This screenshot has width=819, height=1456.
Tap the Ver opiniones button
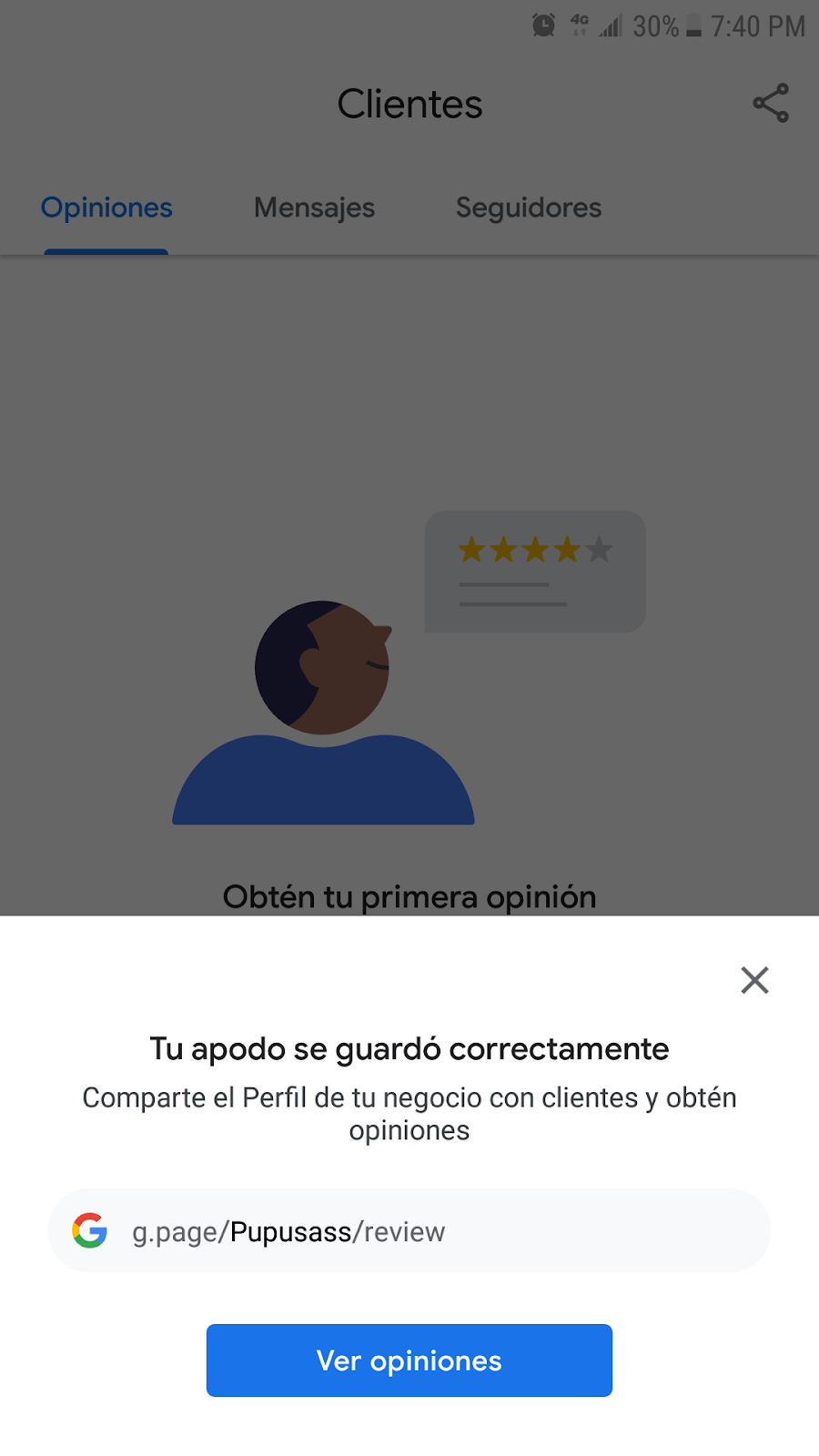pyautogui.click(x=409, y=1360)
